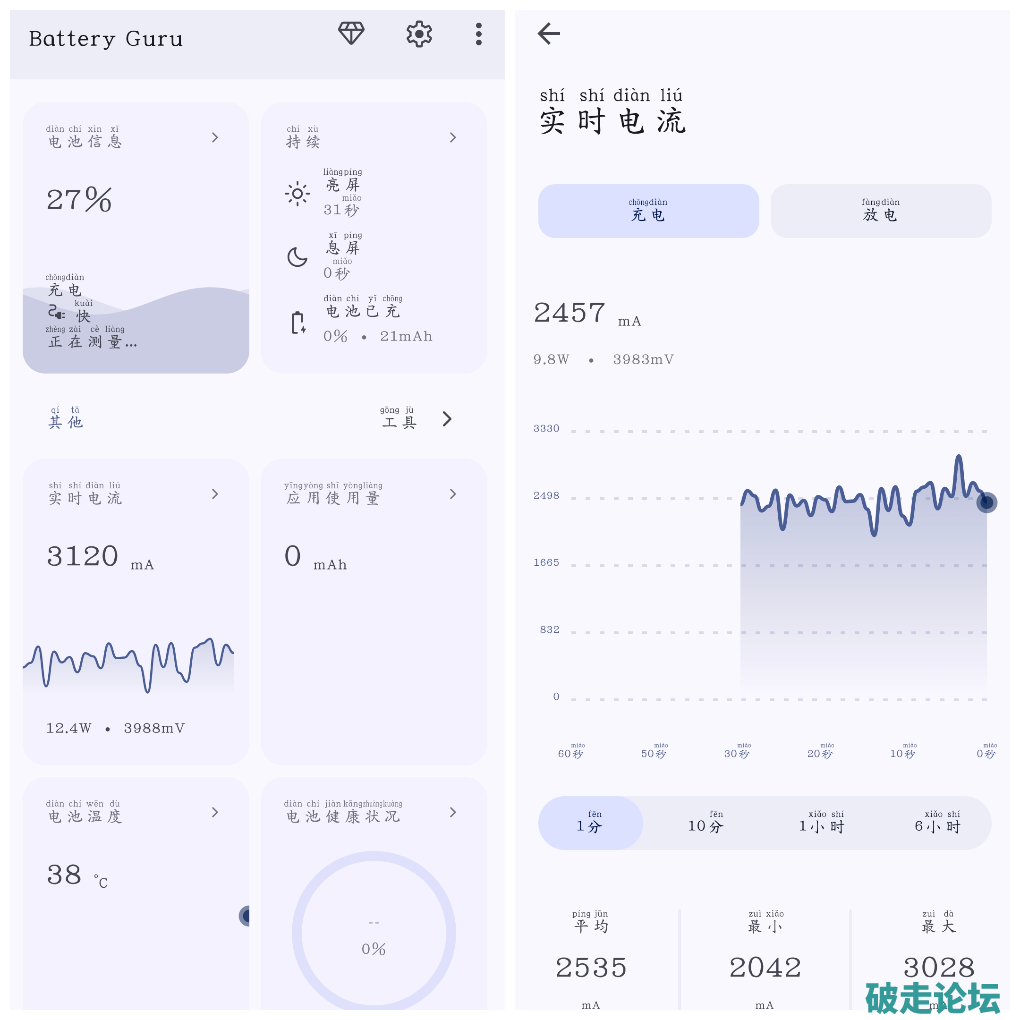Open the 实时电流 card showing 3120 mA
Screen dimensions: 1020x1020
[136, 610]
